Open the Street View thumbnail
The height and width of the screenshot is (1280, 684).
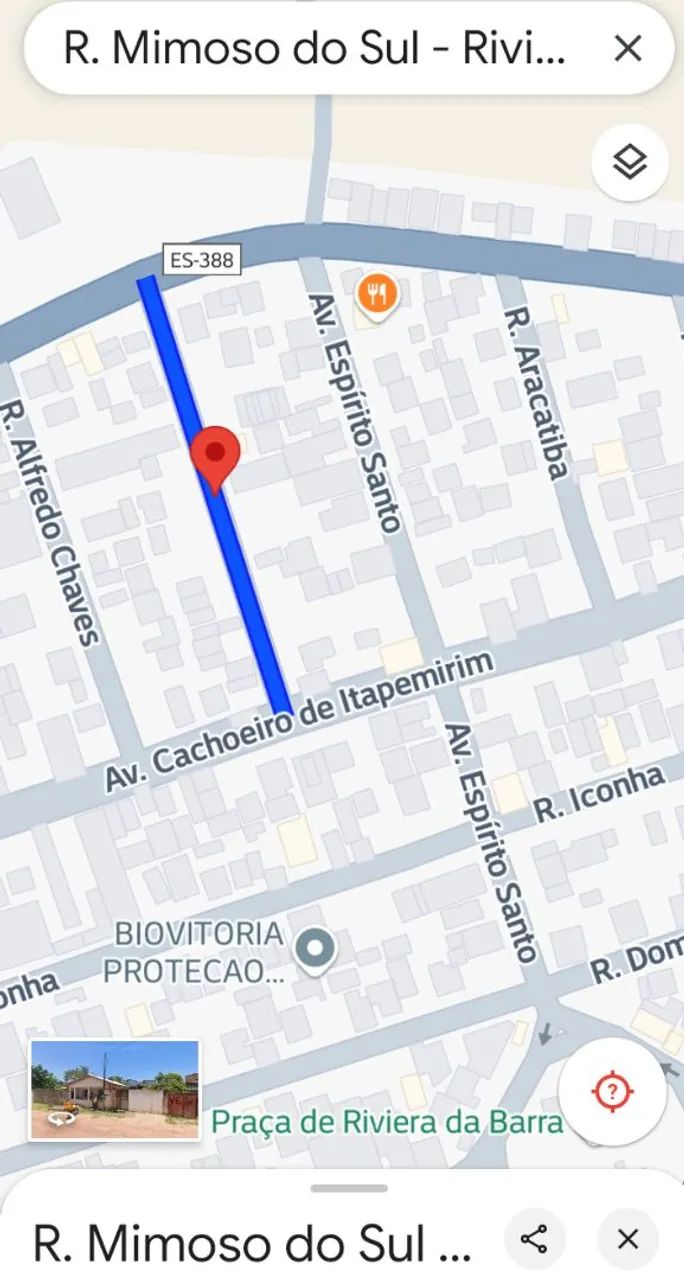[115, 1089]
